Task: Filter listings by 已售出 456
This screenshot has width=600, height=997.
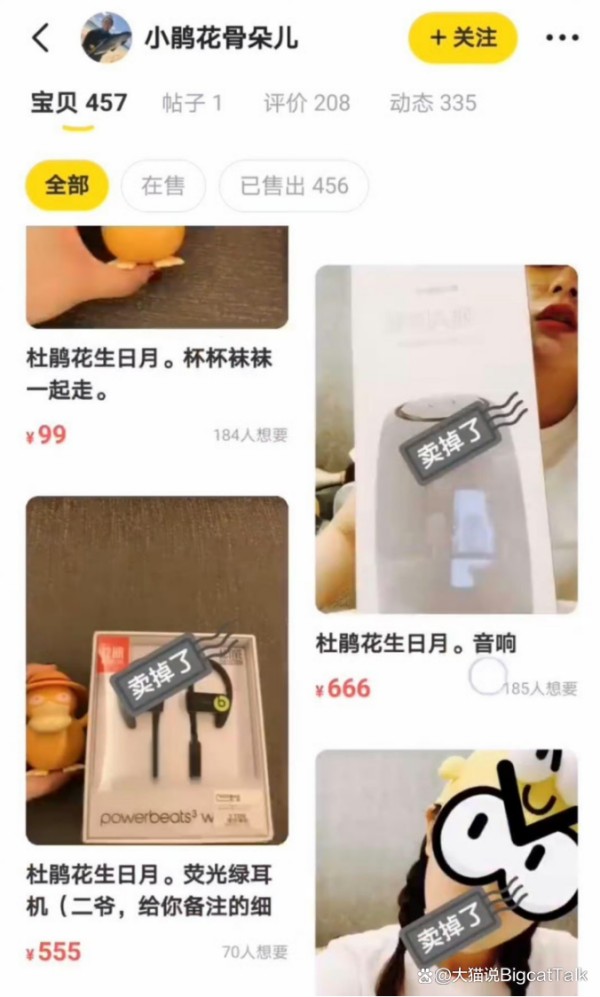Action: (294, 186)
